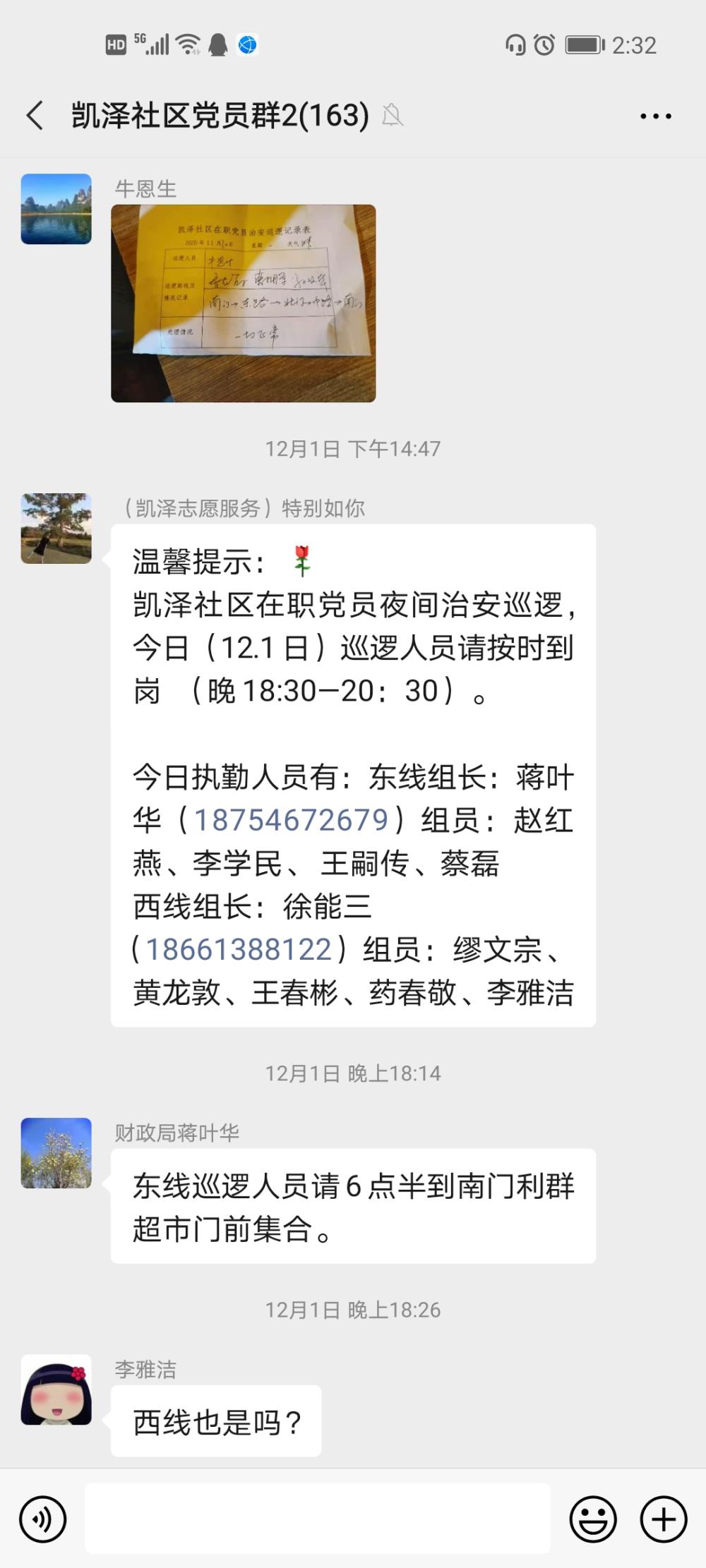Open phone number 18661388122 link
The width and height of the screenshot is (706, 1568).
click(239, 949)
